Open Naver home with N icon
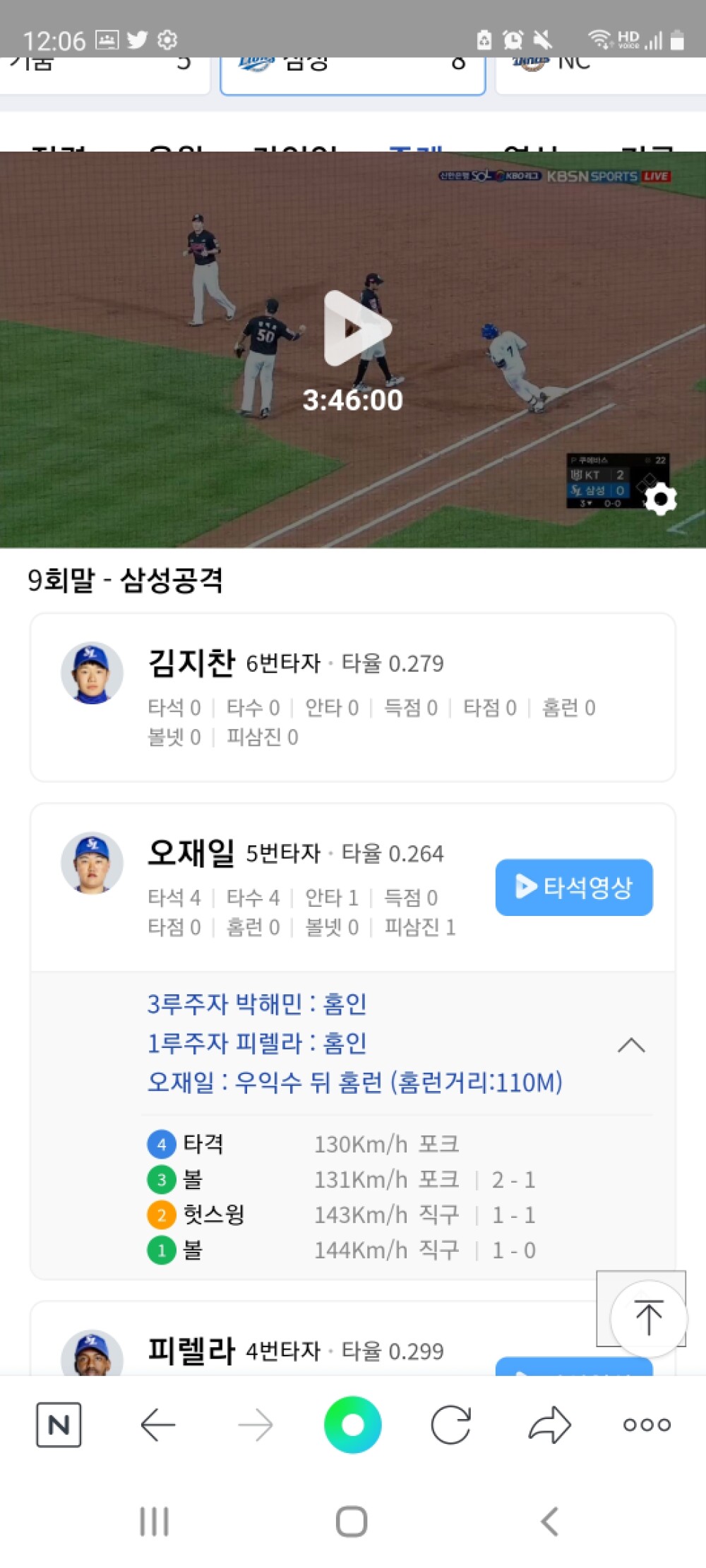The width and height of the screenshot is (706, 1568). point(59,1425)
